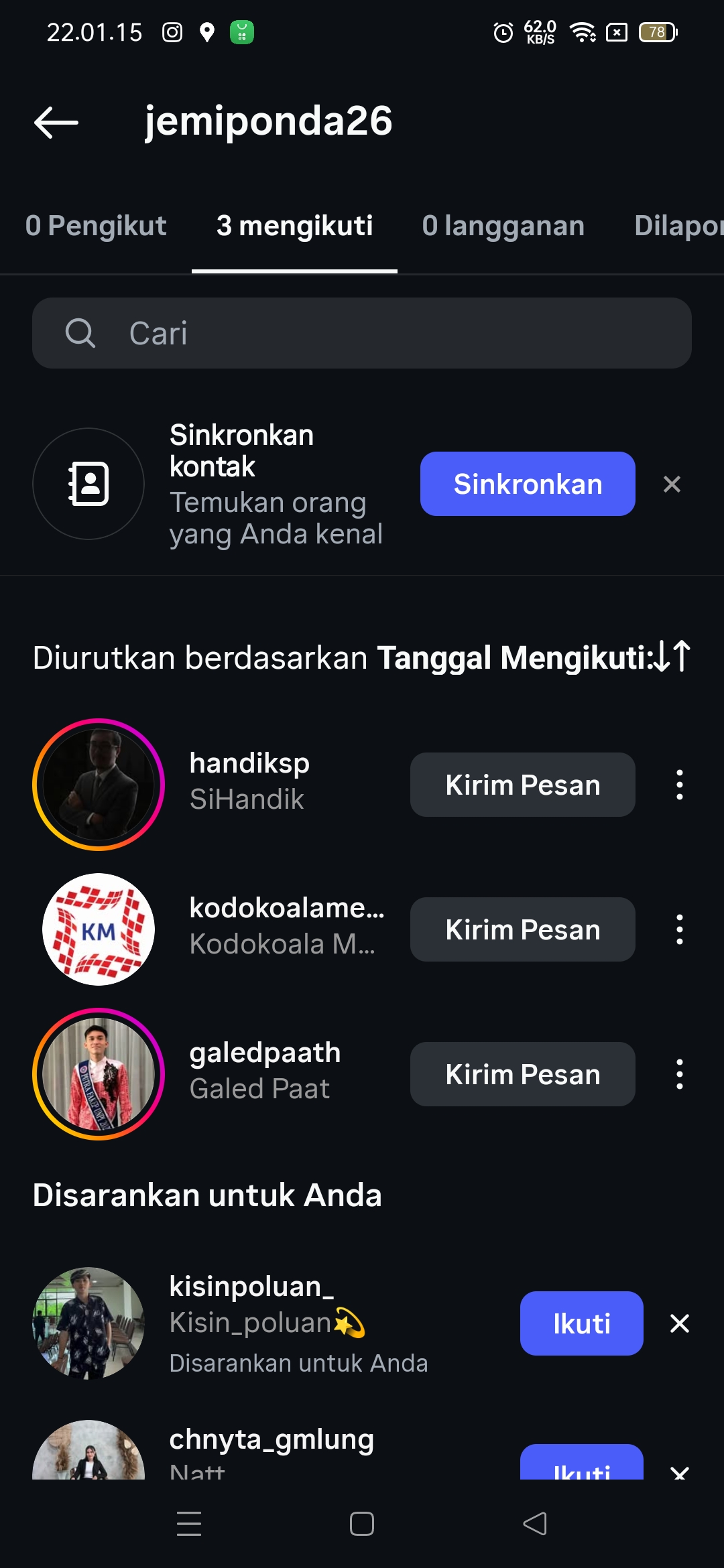Open the Kodokoala profile row
Viewport: 724px width, 1568px height.
click(286, 925)
